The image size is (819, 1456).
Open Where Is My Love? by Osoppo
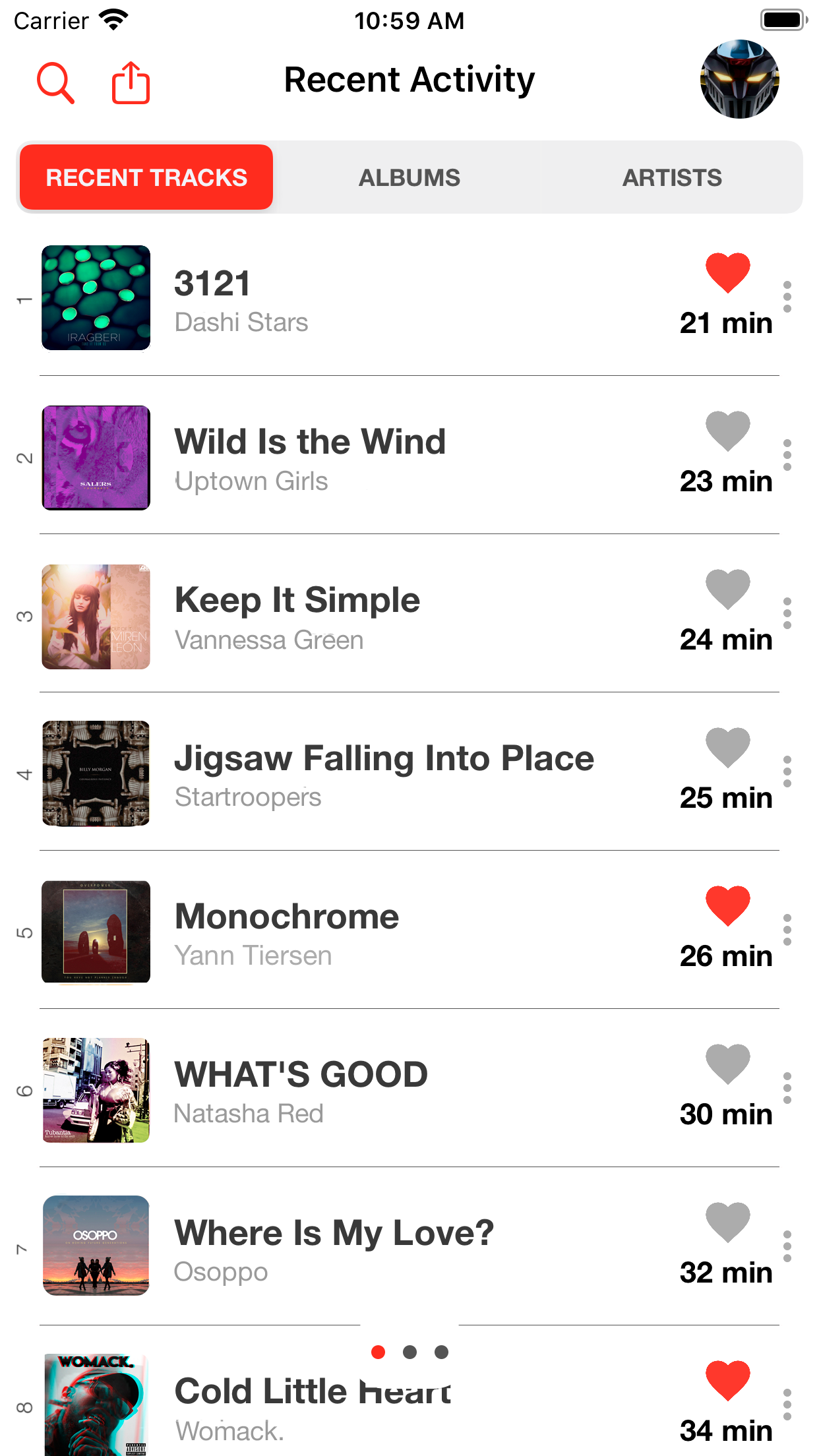click(x=409, y=1247)
